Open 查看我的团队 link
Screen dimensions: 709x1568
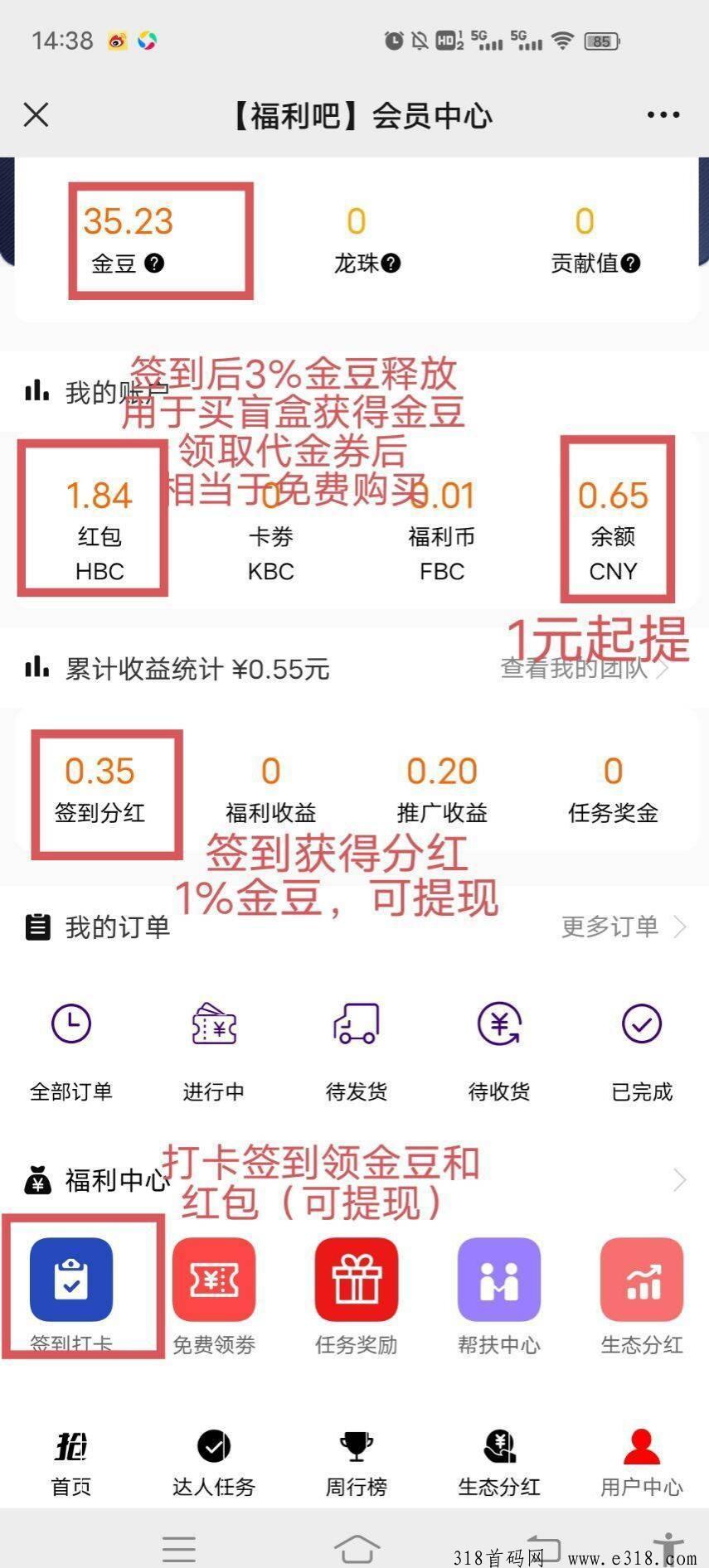[585, 668]
